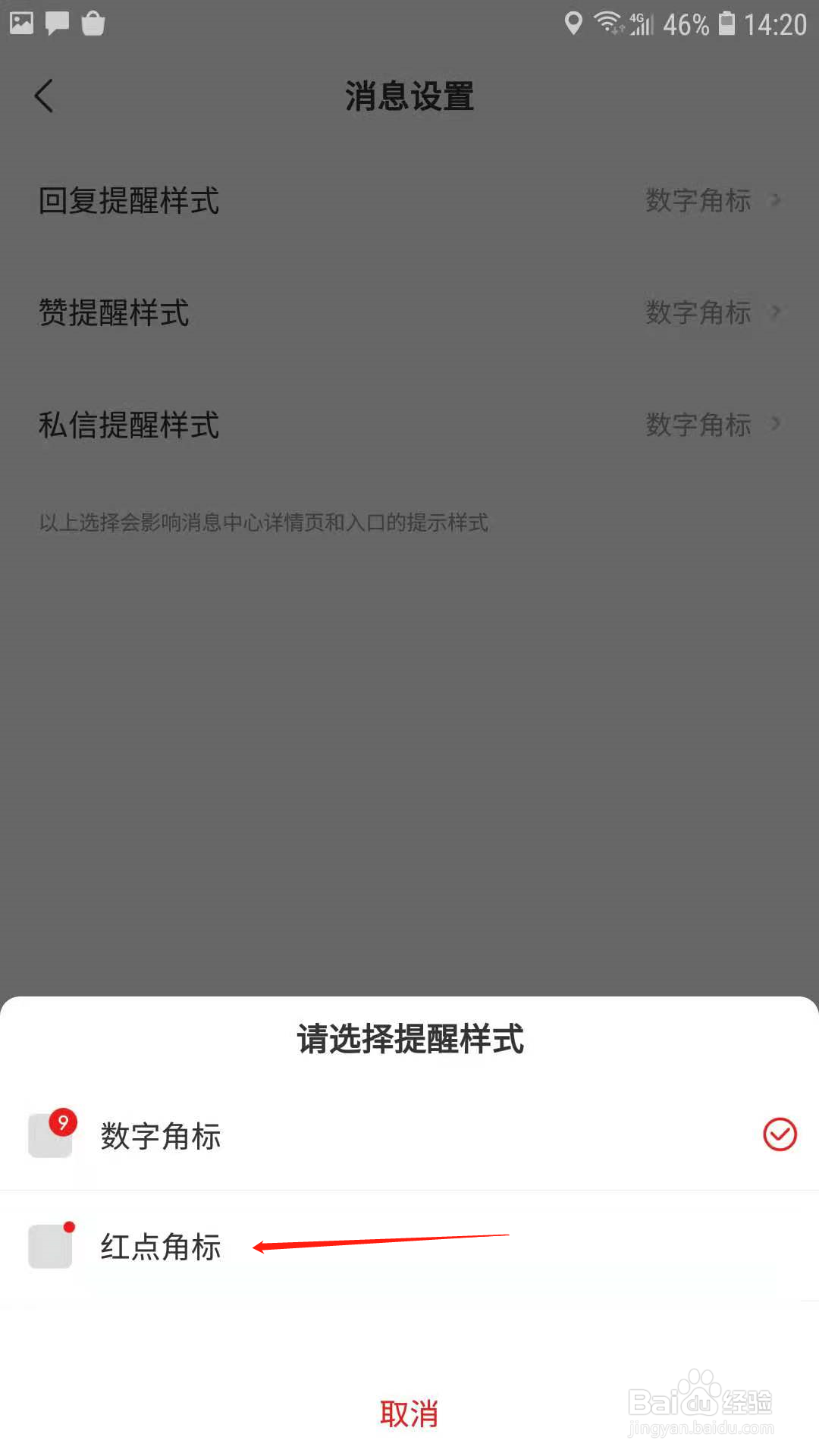Tap the back arrow on 消息设置 page

43,96
